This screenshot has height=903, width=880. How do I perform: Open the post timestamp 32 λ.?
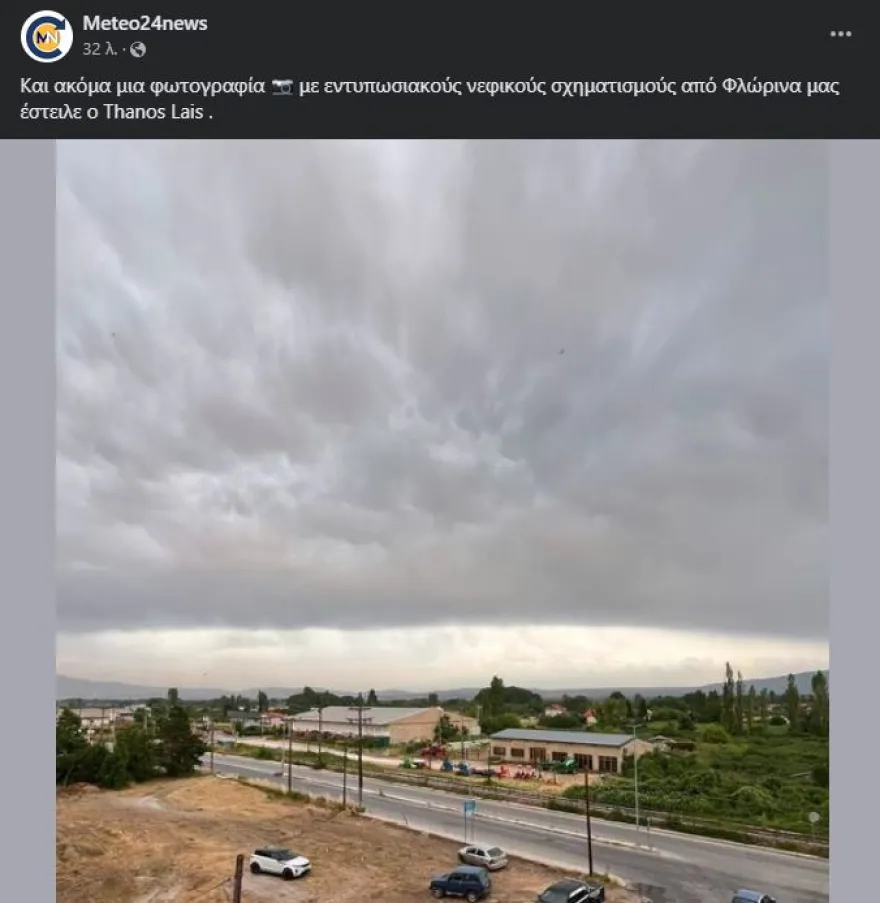click(98, 49)
